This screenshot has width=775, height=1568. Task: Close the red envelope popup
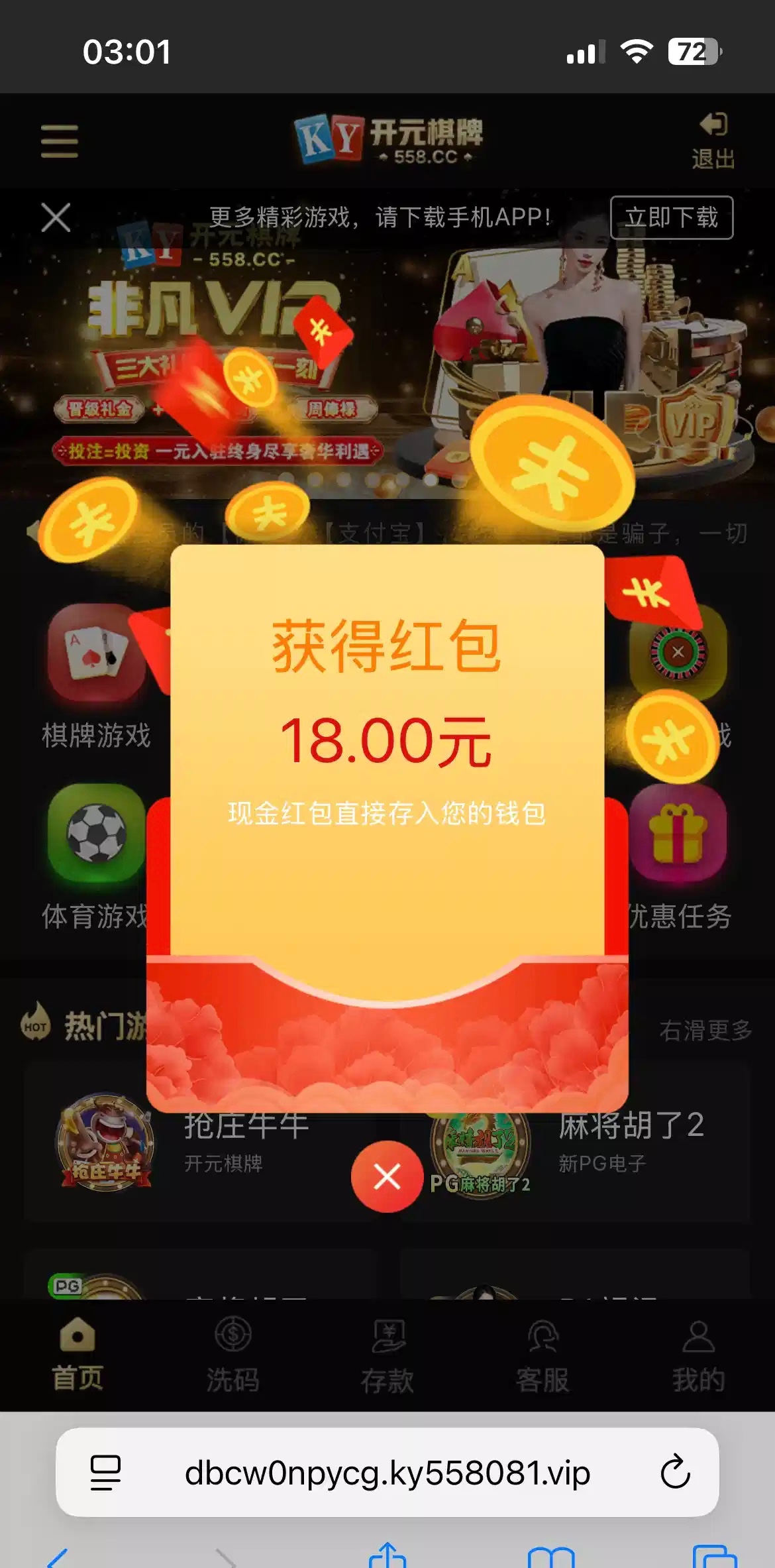[387, 1176]
